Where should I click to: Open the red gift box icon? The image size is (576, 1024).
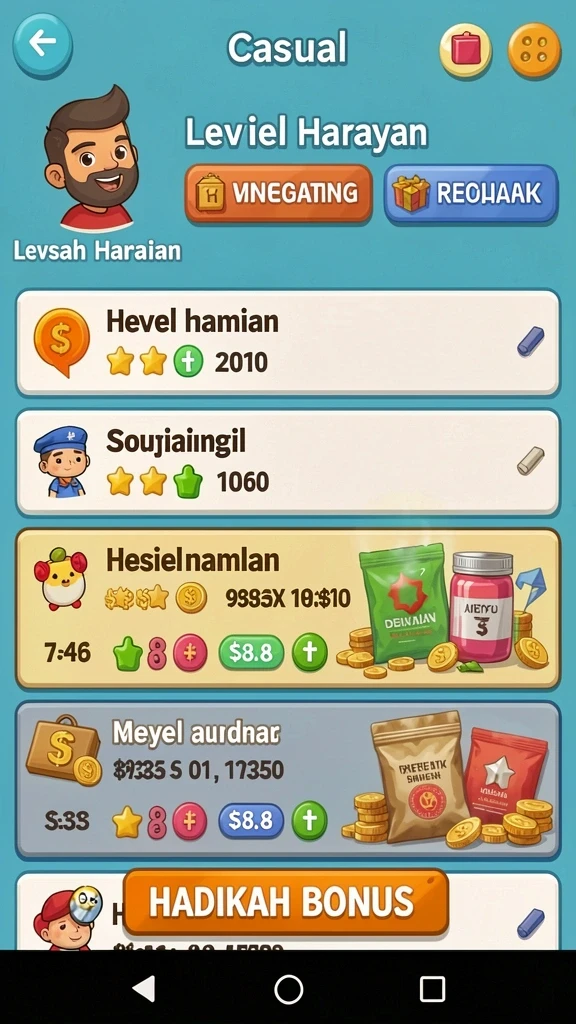pyautogui.click(x=466, y=50)
